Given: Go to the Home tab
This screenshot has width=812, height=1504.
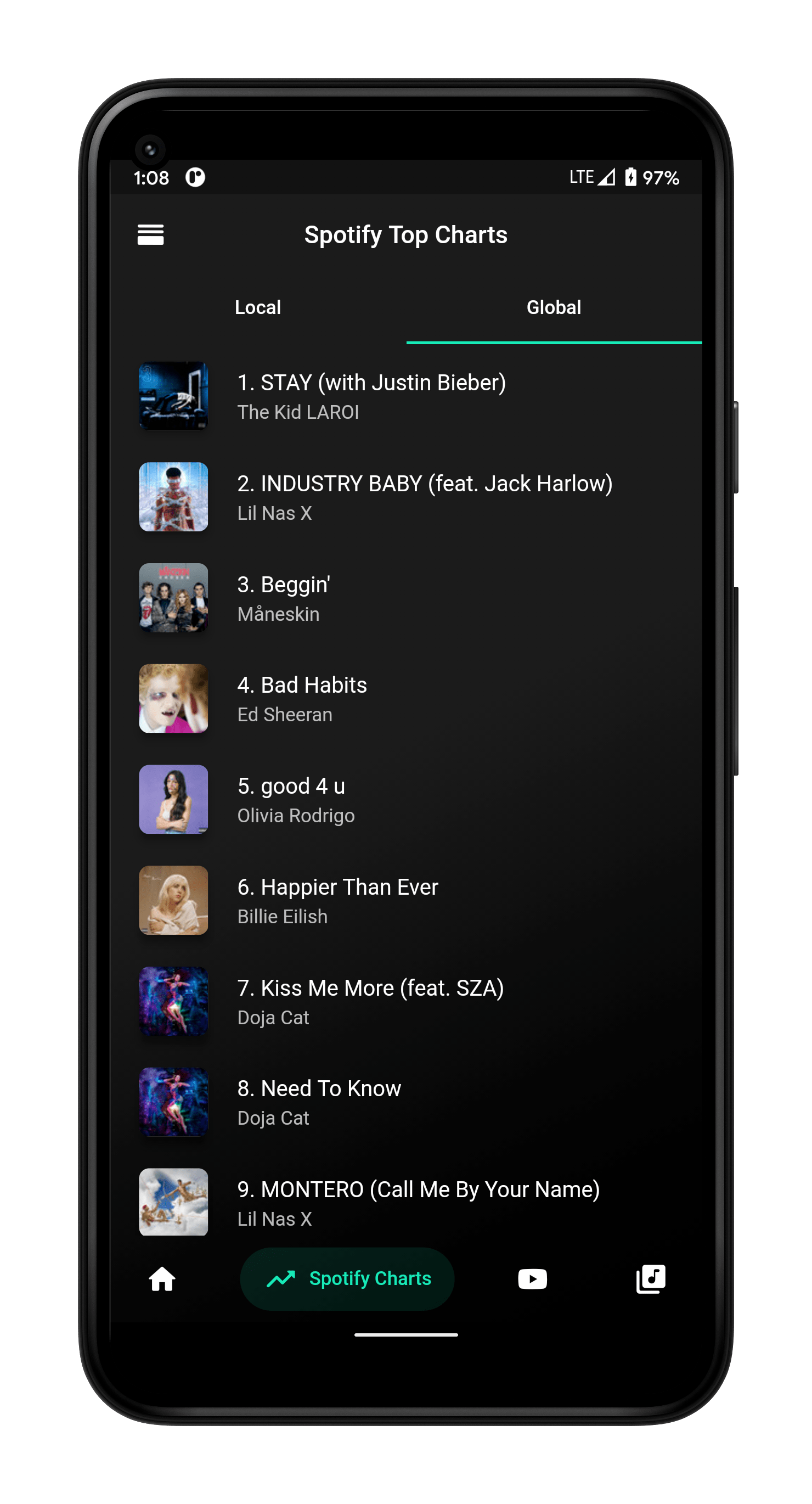Looking at the screenshot, I should coord(162,1279).
